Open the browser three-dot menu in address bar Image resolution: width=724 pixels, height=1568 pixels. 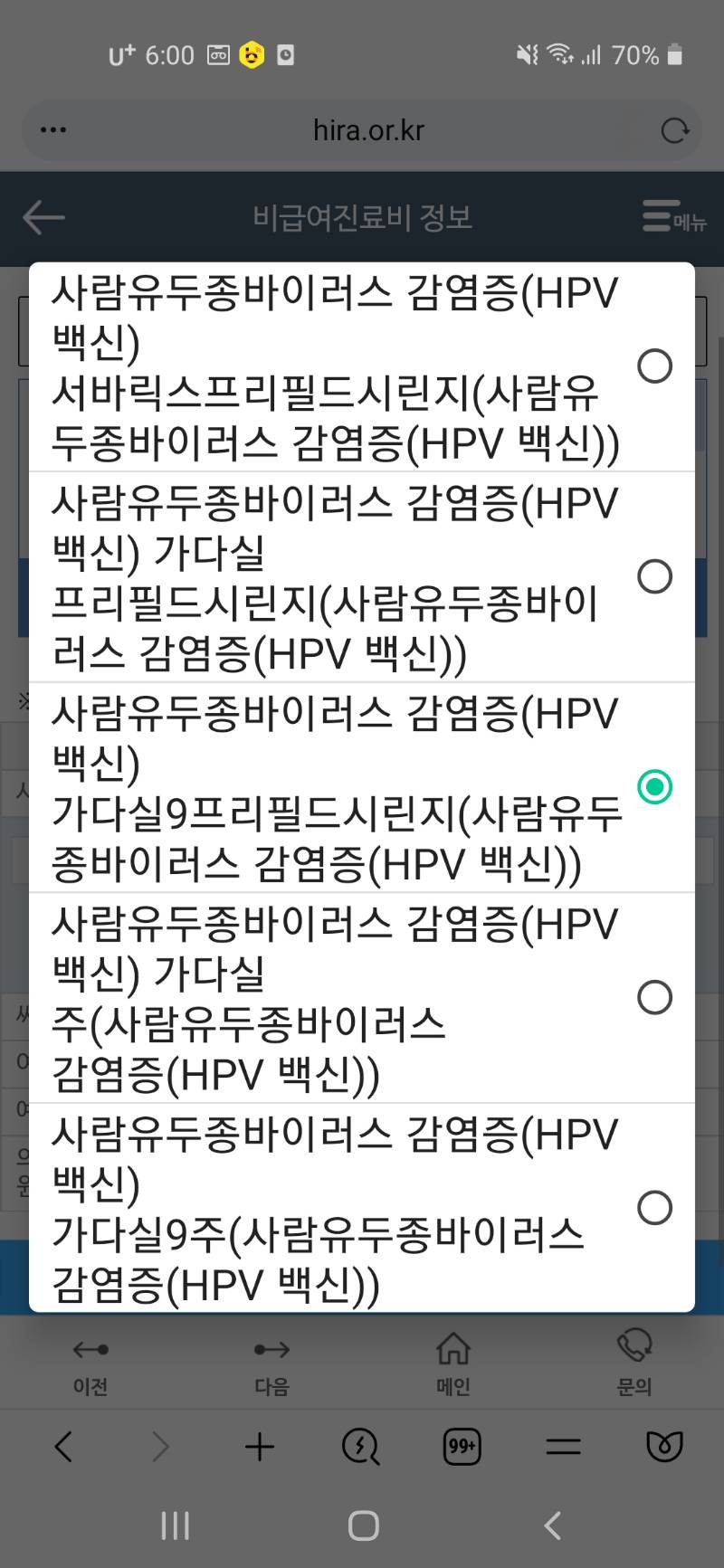[x=53, y=130]
